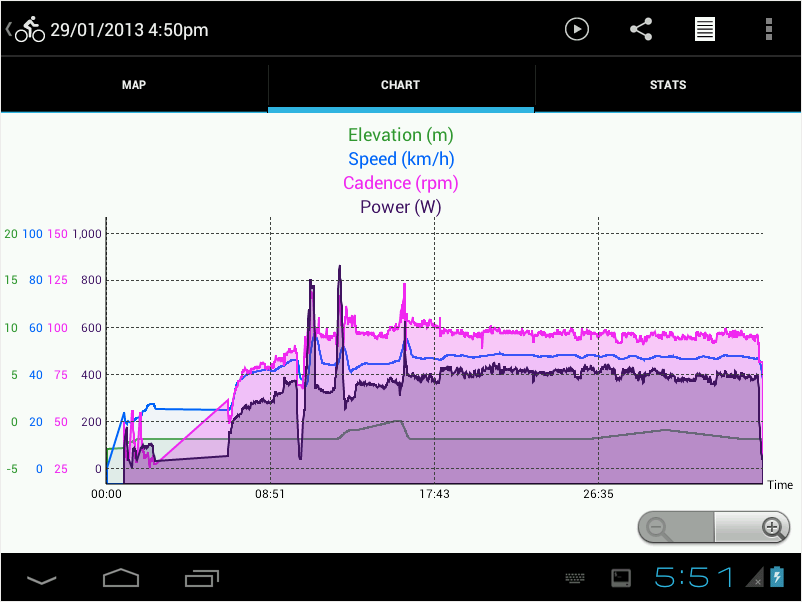802x602 pixels.
Task: Open the overflow menu
Action: point(769,29)
